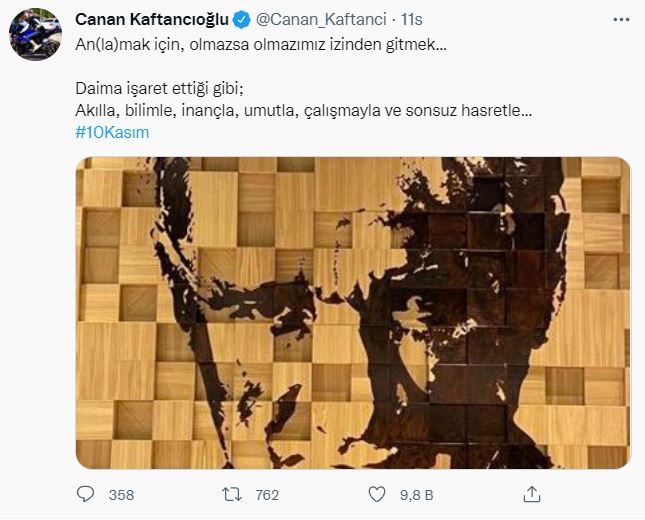
Task: Open the #10Kasım hashtag link
Action: (112, 133)
